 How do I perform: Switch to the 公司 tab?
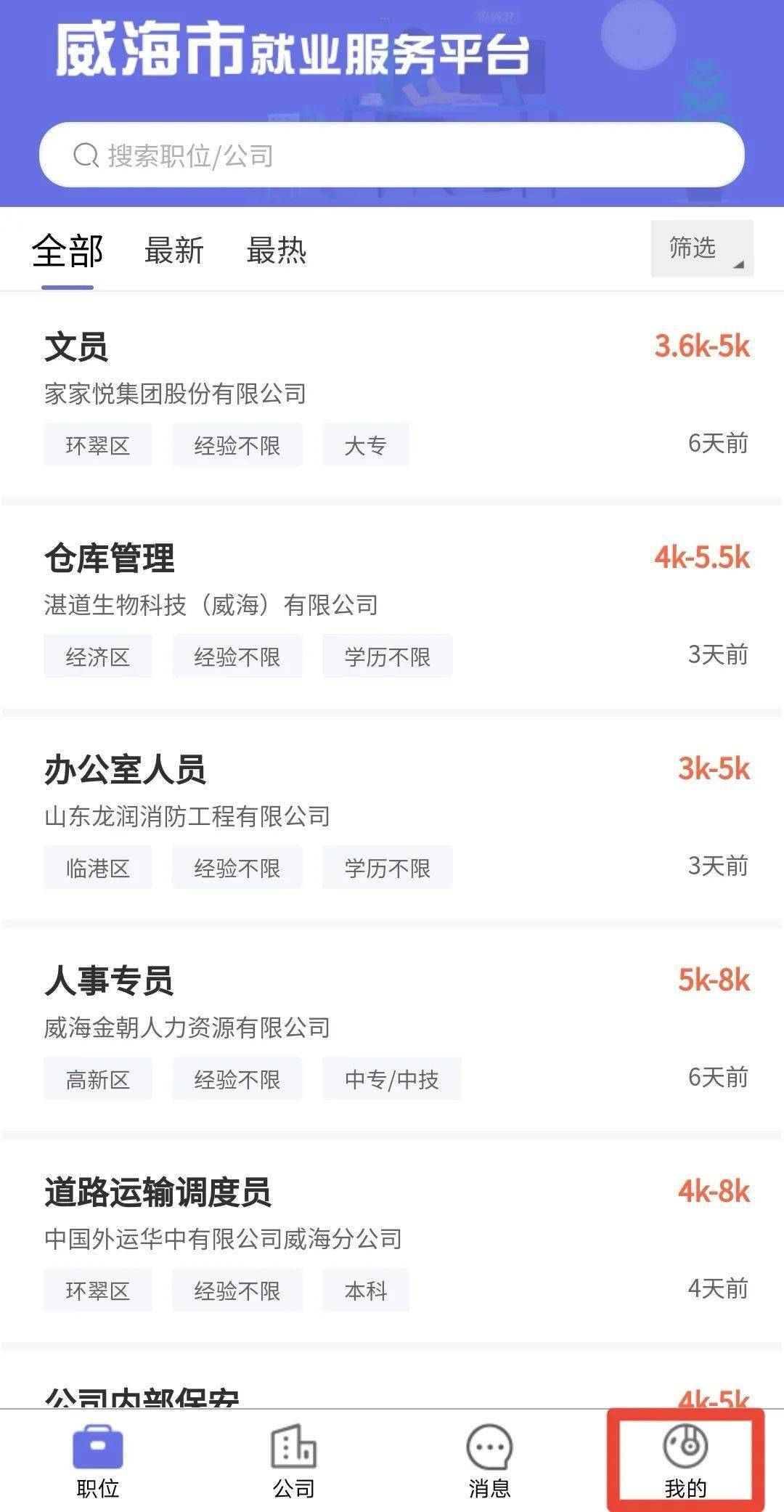click(x=294, y=1461)
